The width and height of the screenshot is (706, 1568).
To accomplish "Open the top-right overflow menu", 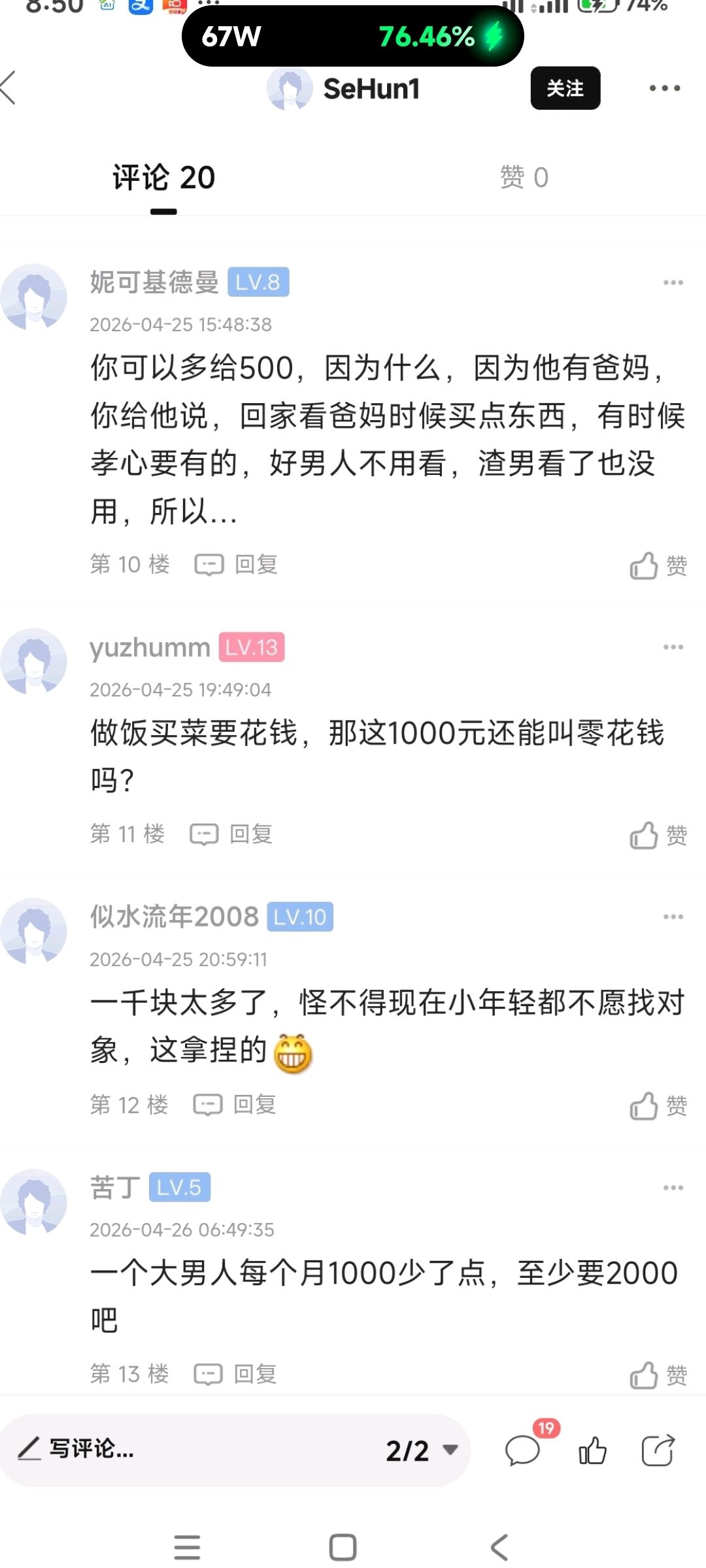I will pyautogui.click(x=664, y=88).
